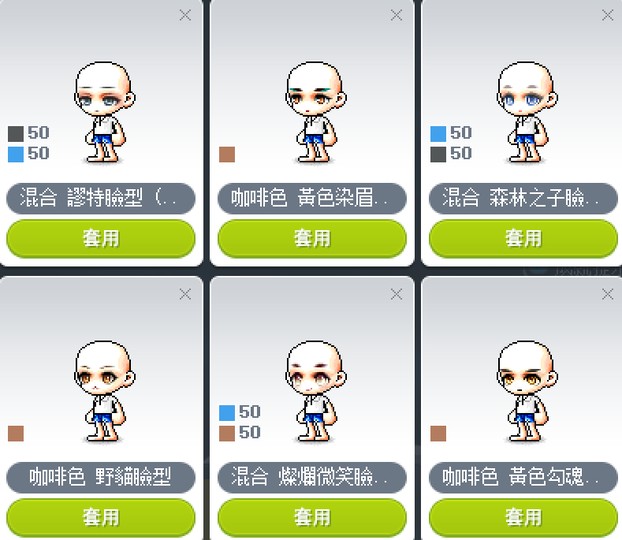Close the 咖啡色 黃色勾魂 card
Screen dimensions: 622x540
tap(607, 294)
